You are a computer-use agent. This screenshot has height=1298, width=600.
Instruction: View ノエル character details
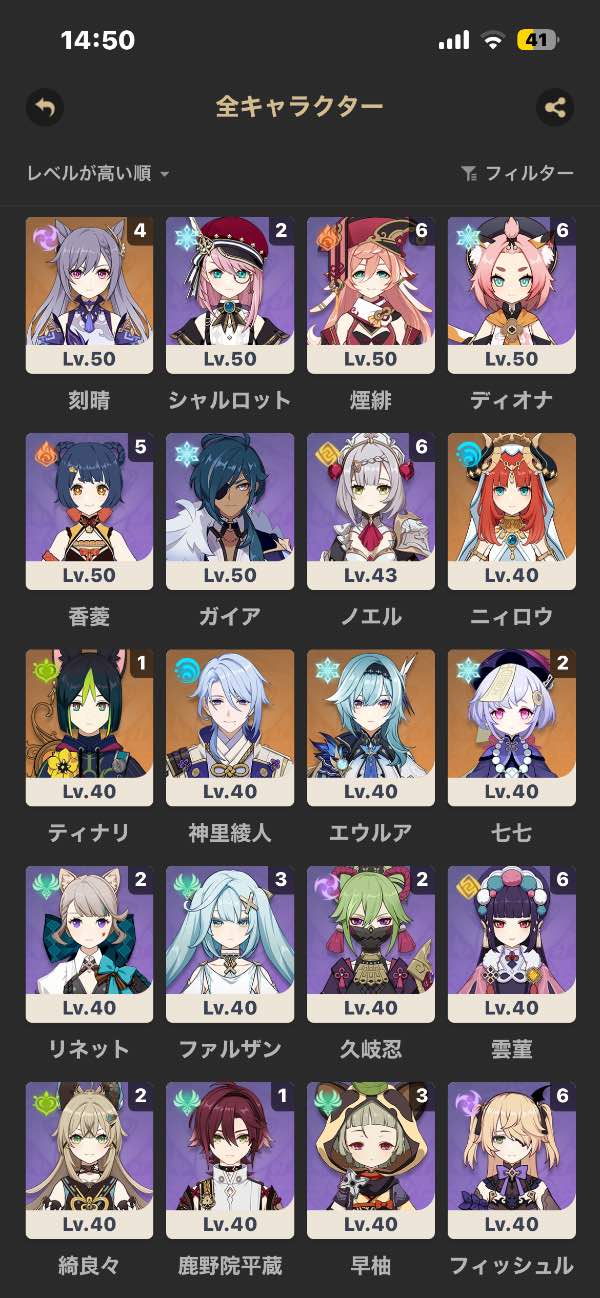pos(370,510)
